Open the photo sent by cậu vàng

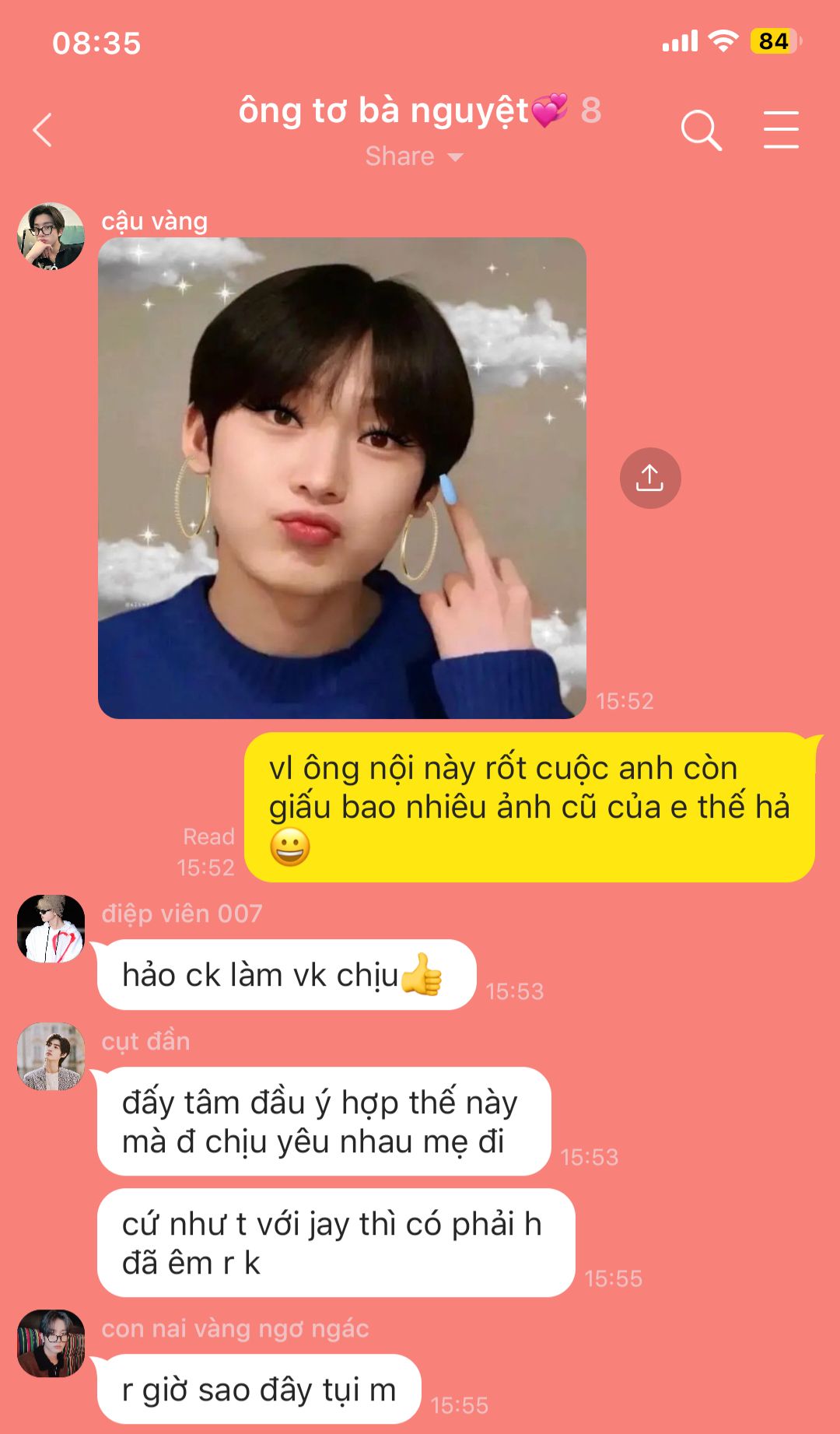[342, 478]
